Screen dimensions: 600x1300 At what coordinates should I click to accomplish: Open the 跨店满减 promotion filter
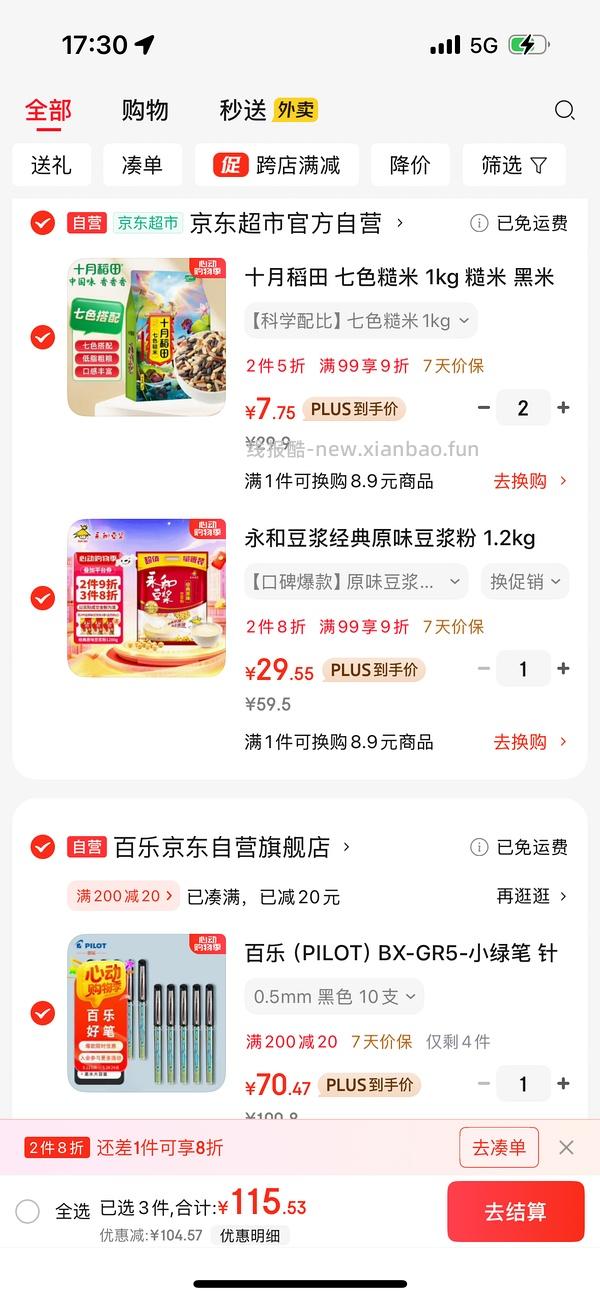[x=277, y=165]
